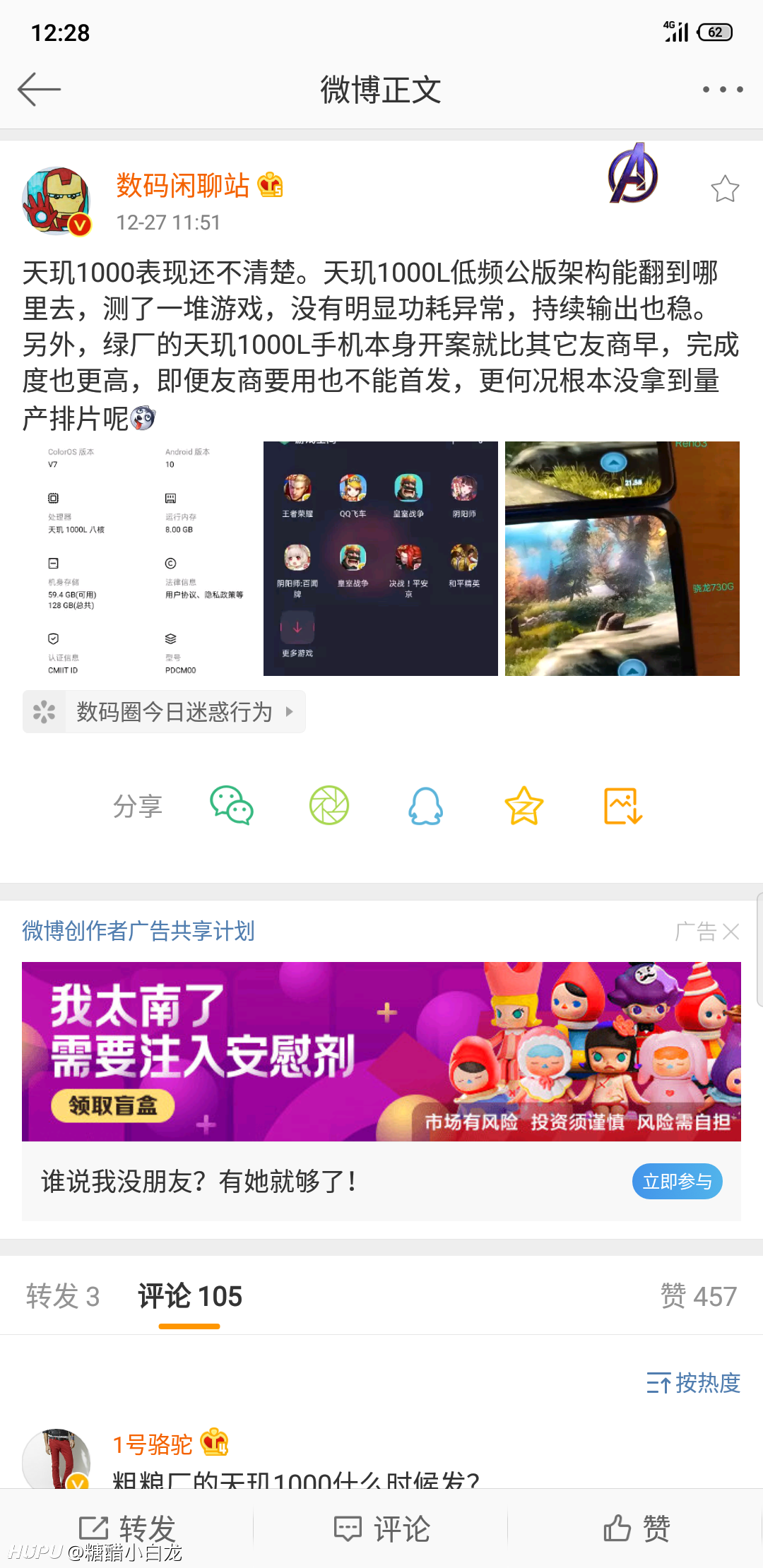Share post to Qzone star icon
The height and width of the screenshot is (1568, 763).
(524, 805)
